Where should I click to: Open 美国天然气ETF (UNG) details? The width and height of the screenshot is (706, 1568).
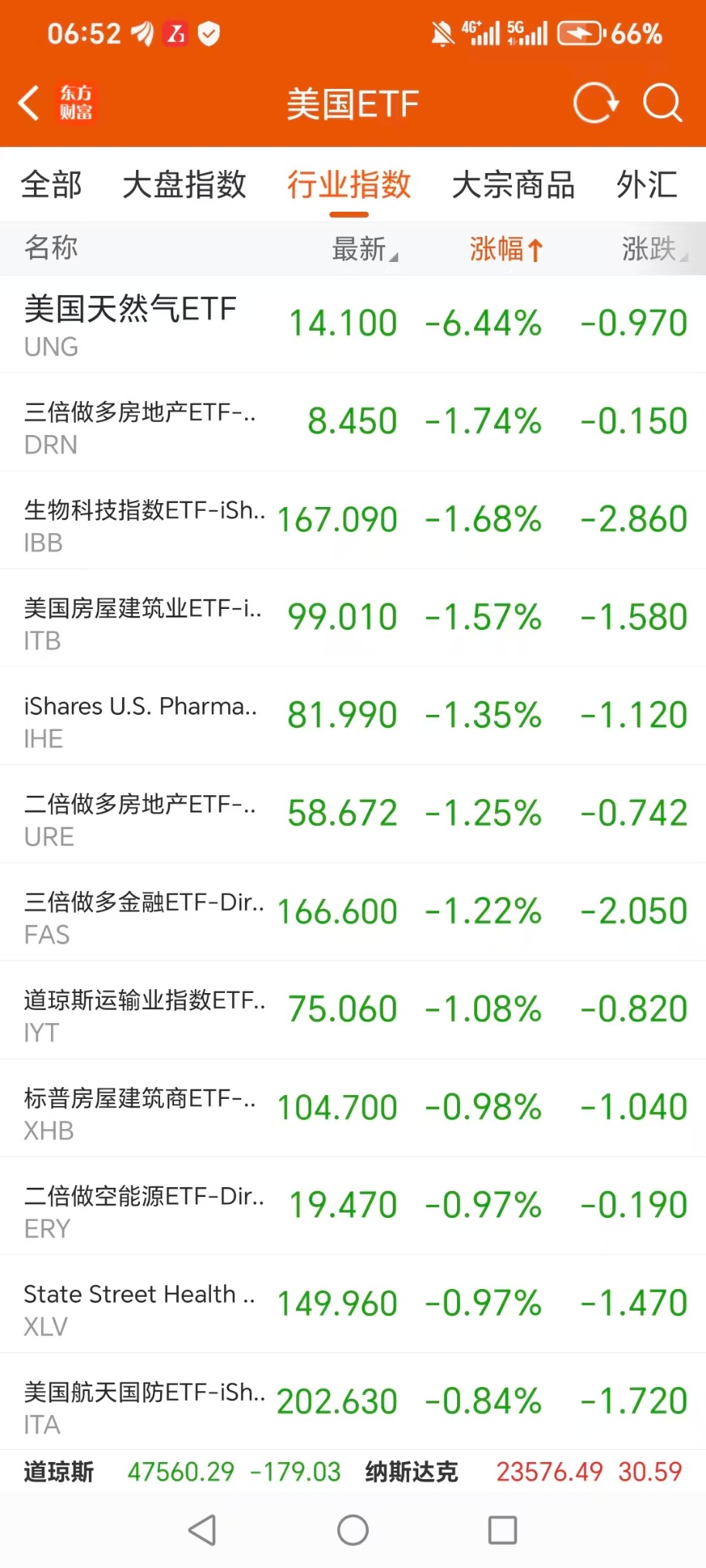coord(353,325)
